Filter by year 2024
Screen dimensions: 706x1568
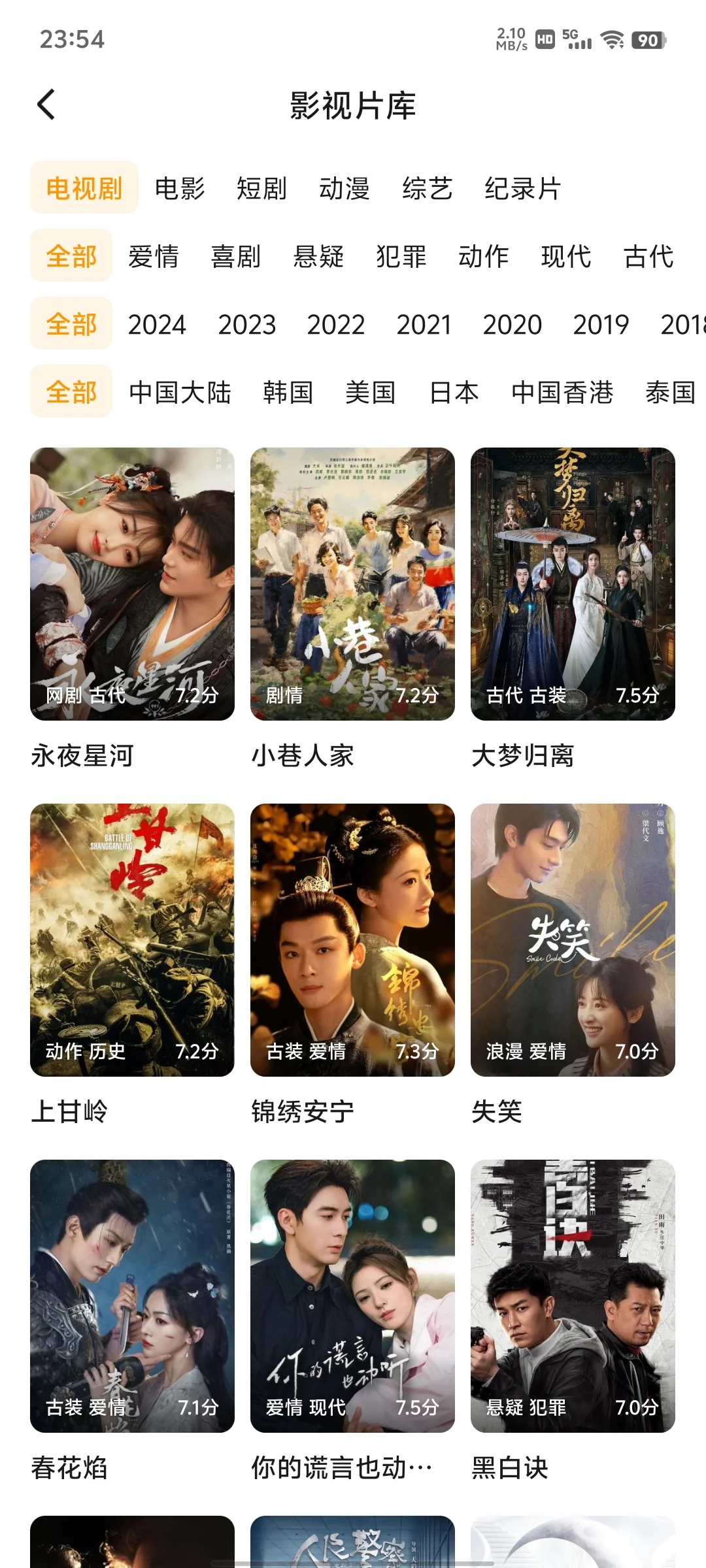(157, 325)
